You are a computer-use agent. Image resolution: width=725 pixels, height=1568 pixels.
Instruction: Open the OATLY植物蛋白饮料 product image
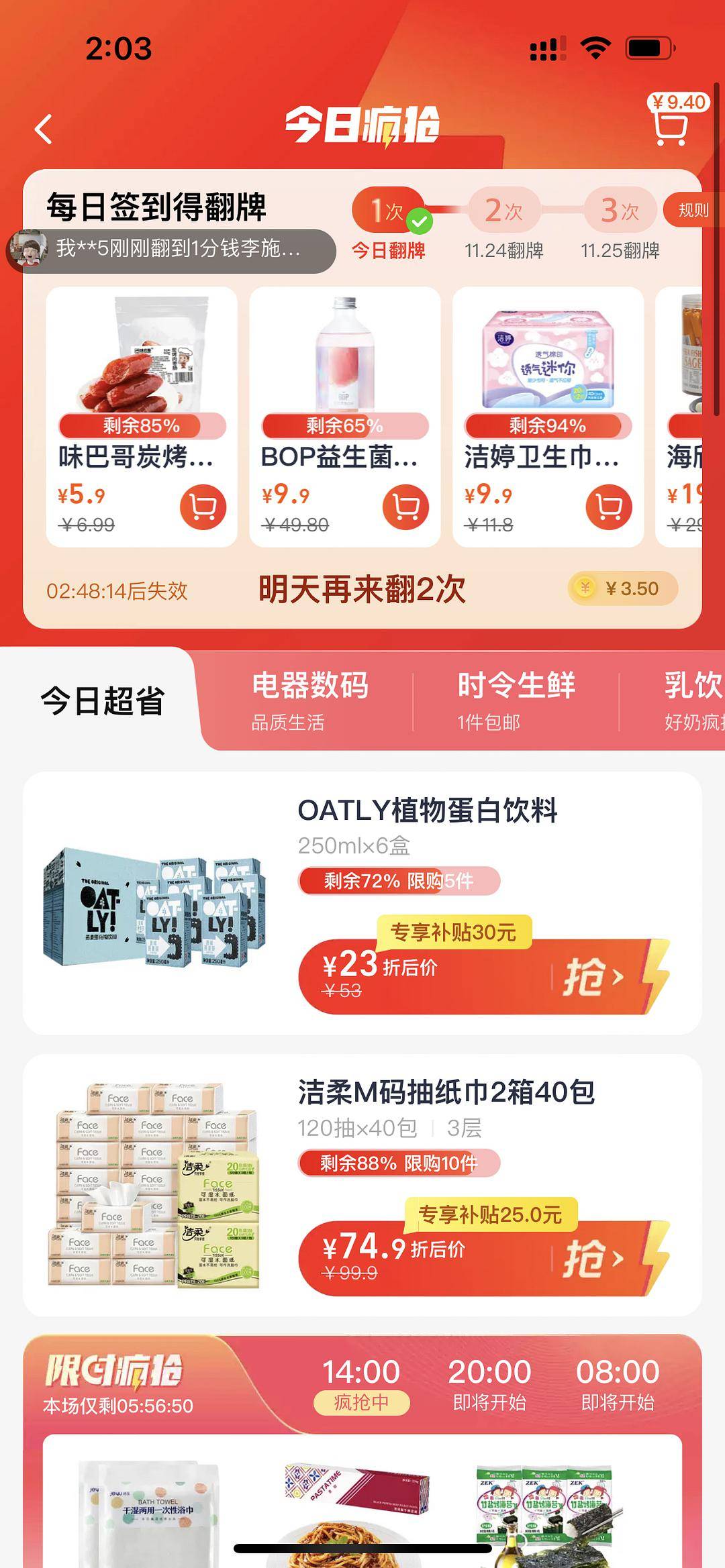click(154, 906)
